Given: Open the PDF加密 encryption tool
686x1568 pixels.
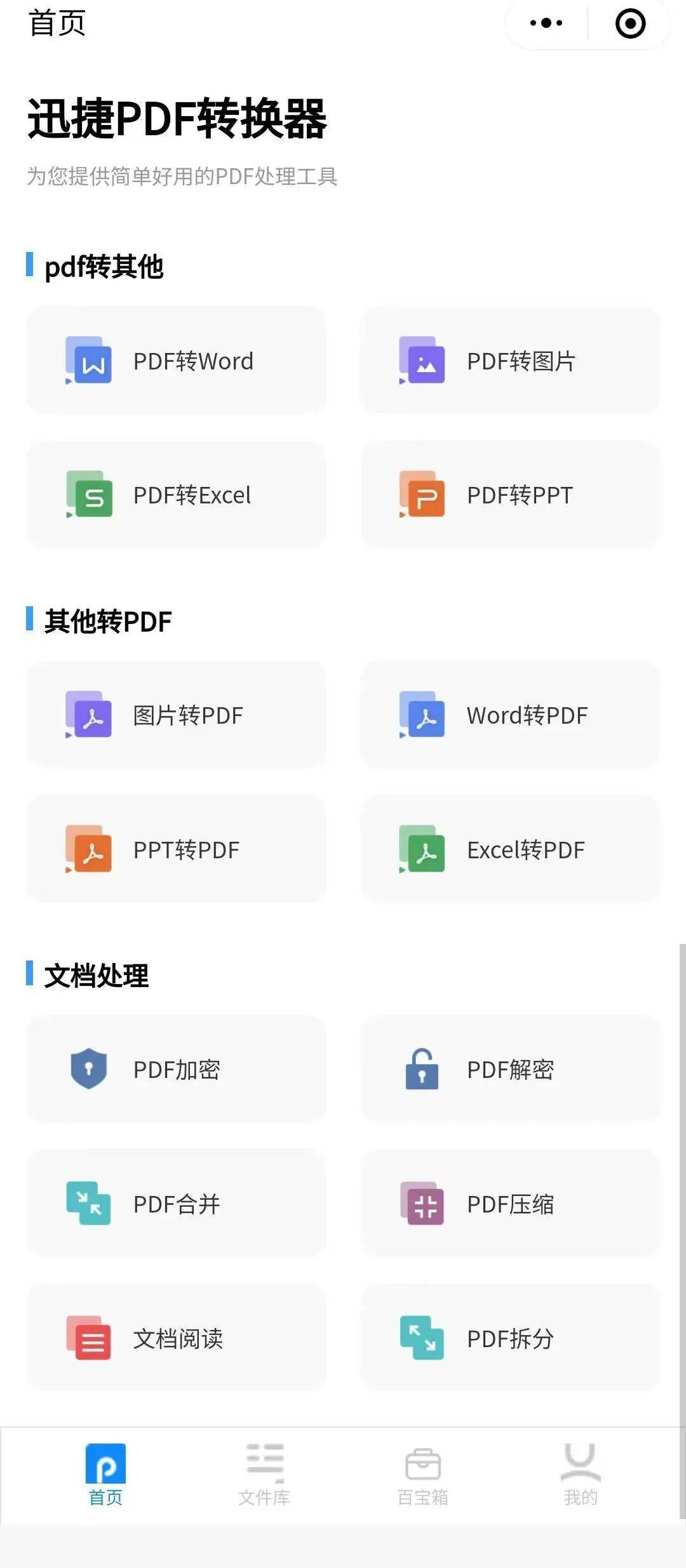Looking at the screenshot, I should pos(176,1069).
